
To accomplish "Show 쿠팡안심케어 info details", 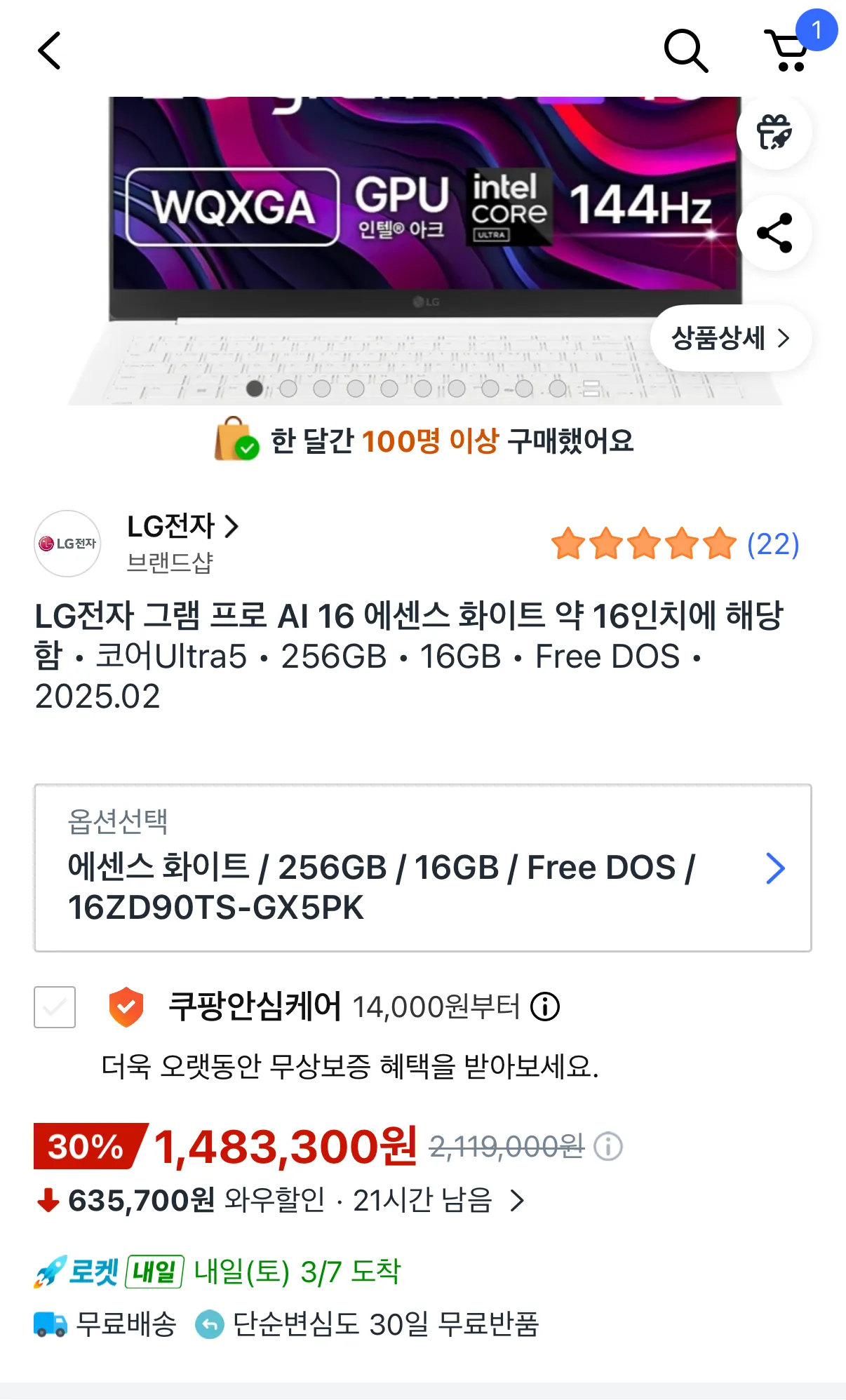I will click(545, 1007).
